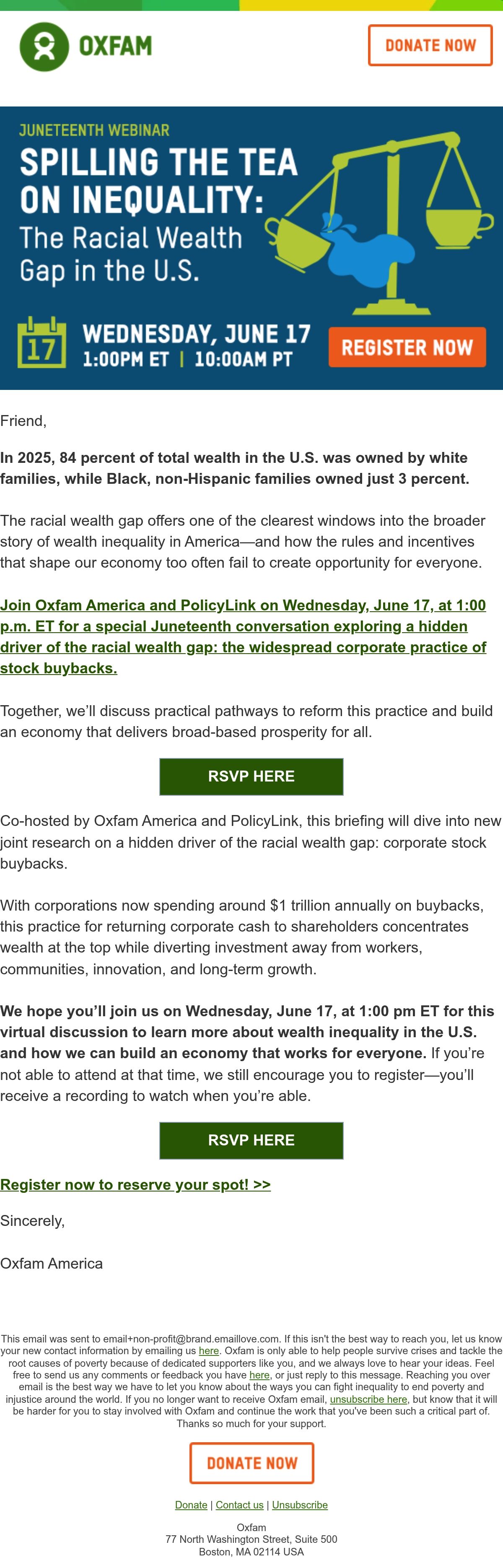Image resolution: width=503 pixels, height=1568 pixels.
Task: Open 'here' link after emailing us
Action: [x=209, y=1351]
